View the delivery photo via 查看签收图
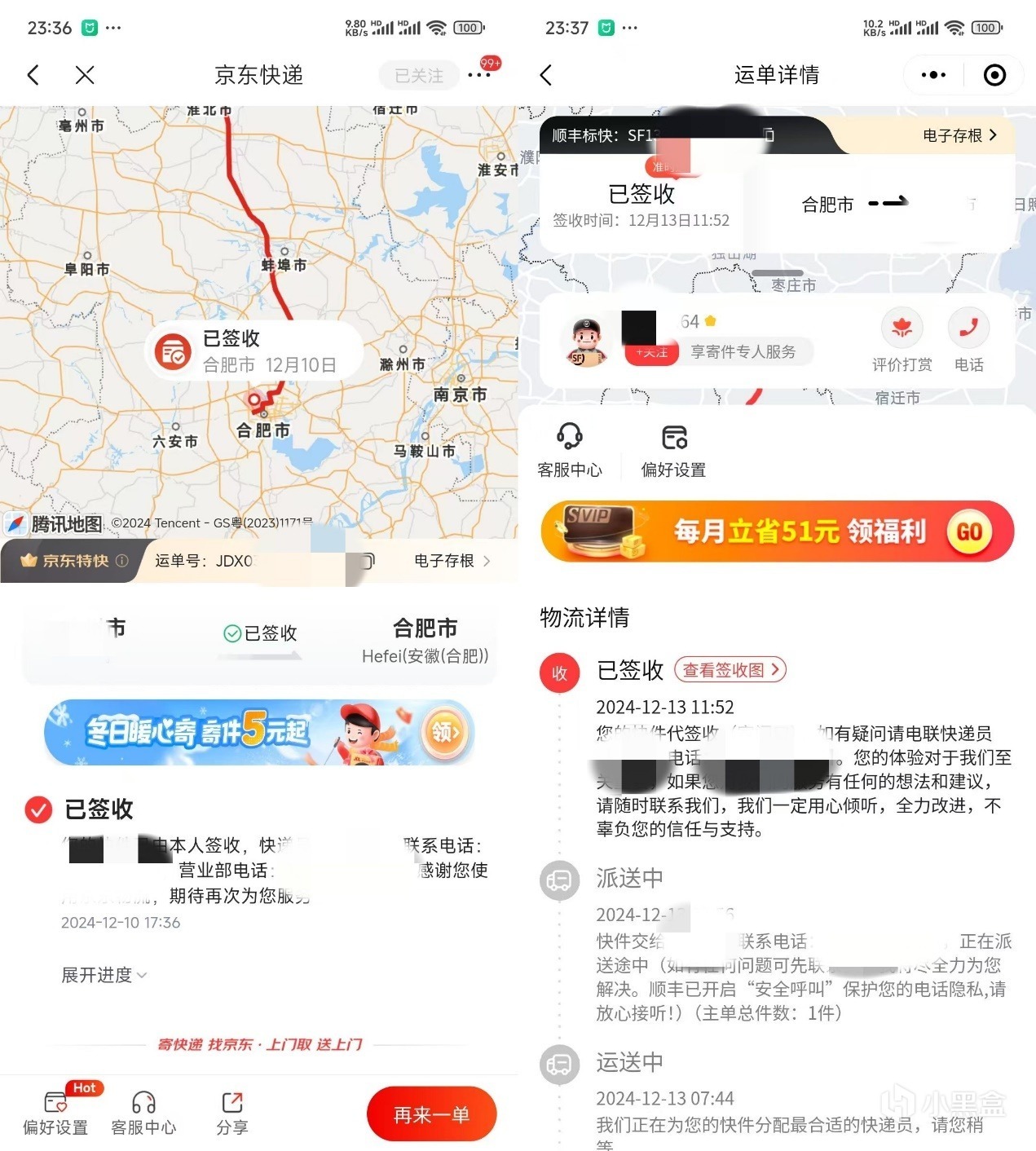 click(x=730, y=670)
